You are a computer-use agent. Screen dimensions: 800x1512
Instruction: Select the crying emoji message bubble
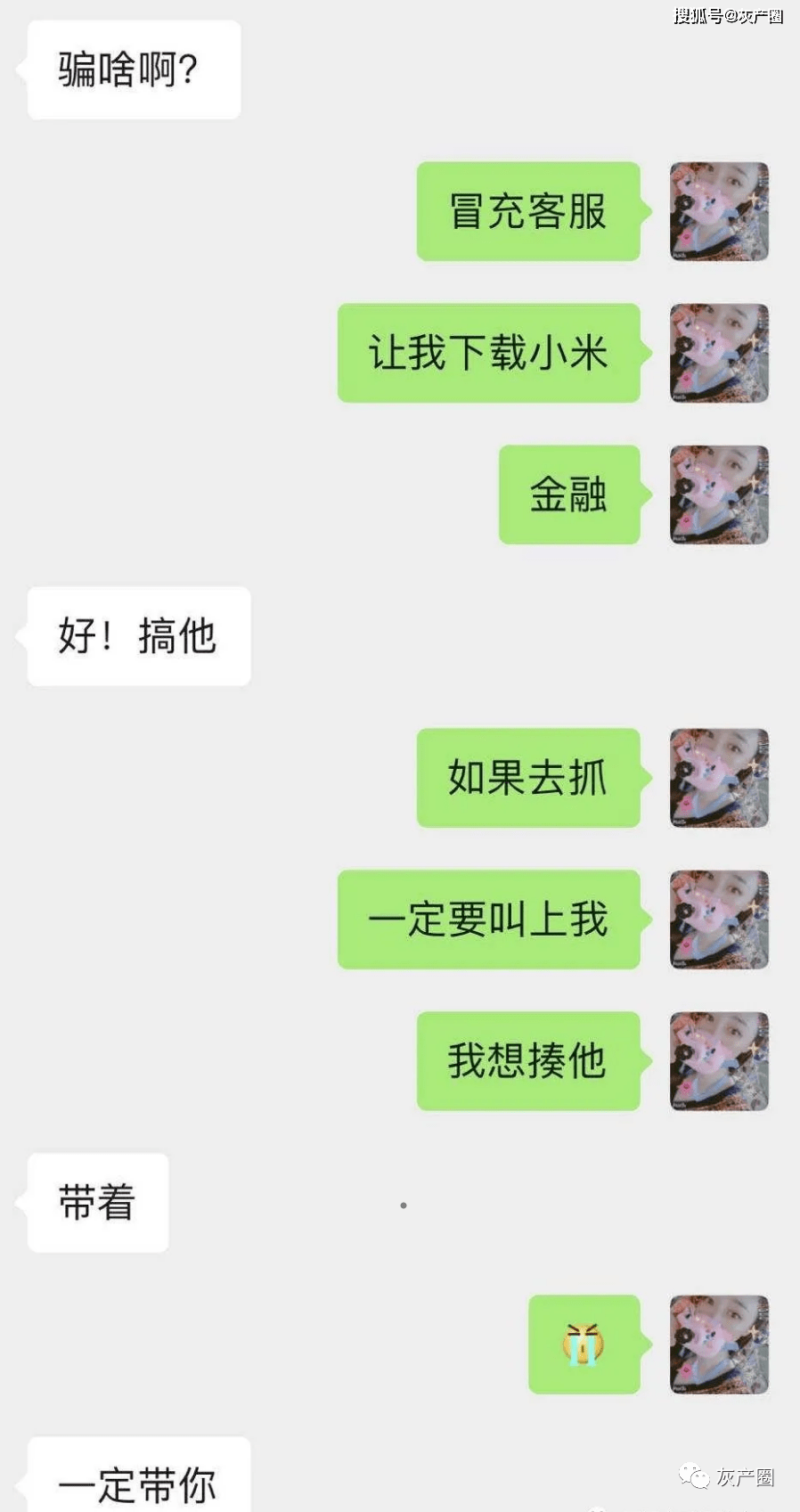pyautogui.click(x=584, y=1345)
